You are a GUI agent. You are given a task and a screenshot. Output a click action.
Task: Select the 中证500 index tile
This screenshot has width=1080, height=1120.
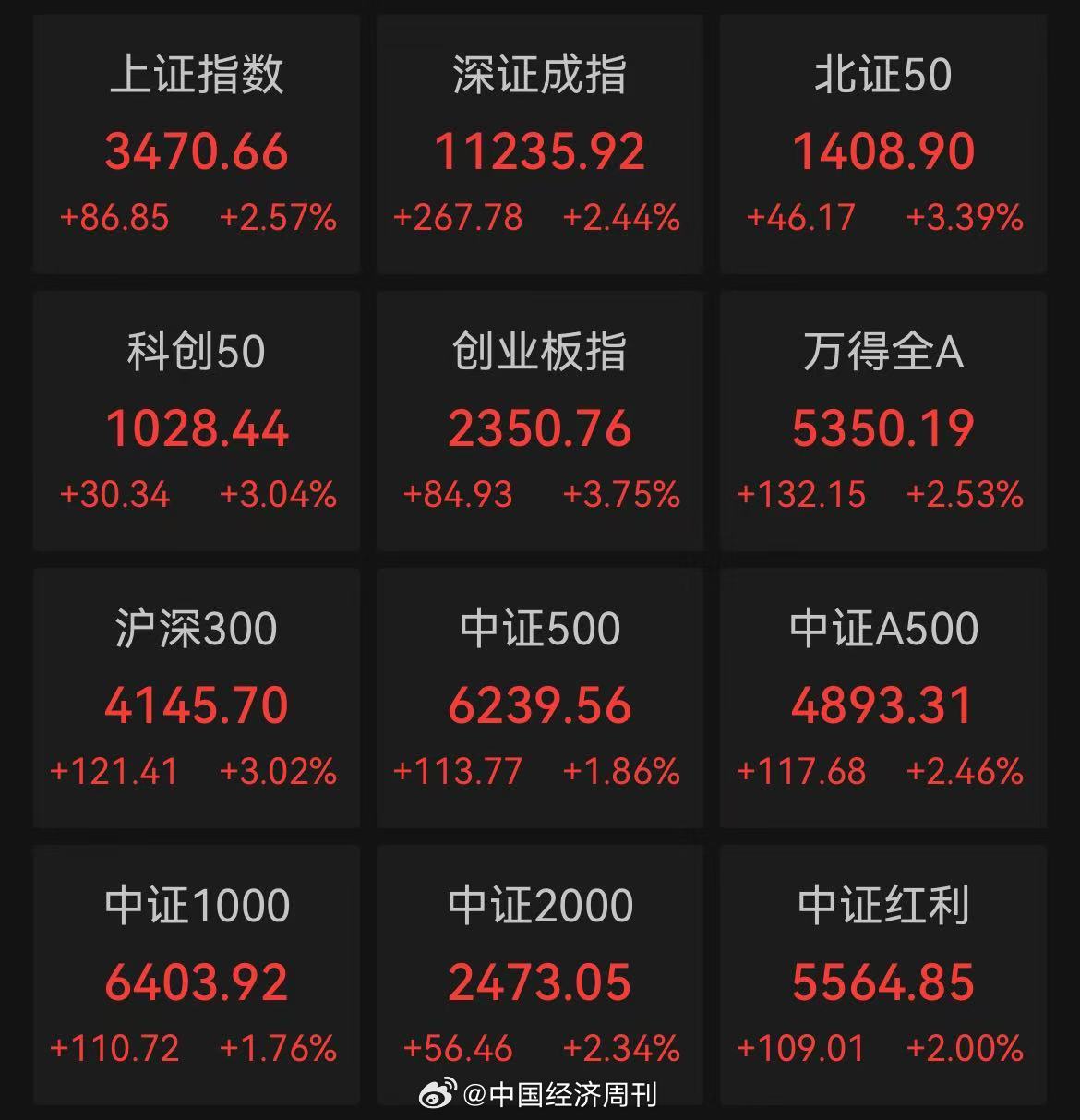539,698
